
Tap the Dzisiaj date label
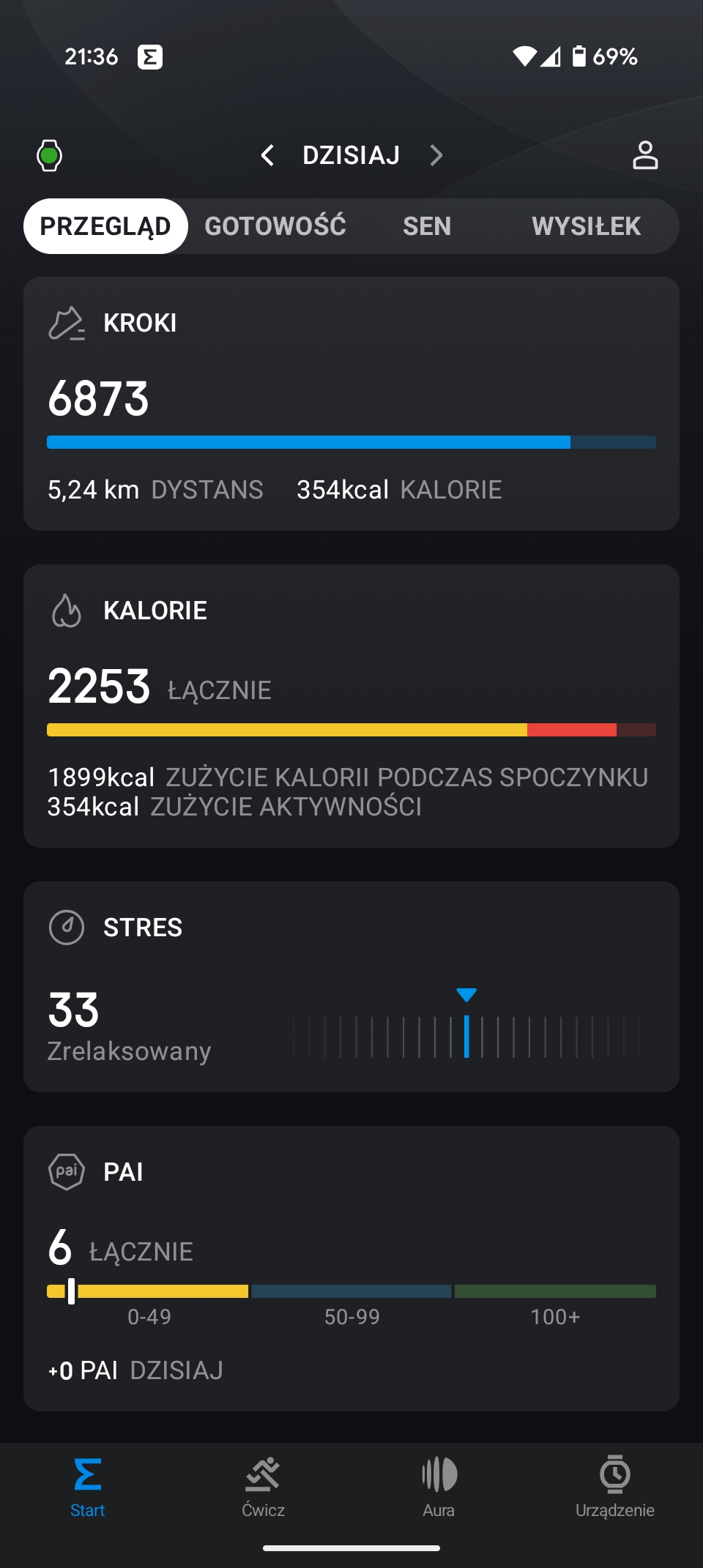coord(351,155)
